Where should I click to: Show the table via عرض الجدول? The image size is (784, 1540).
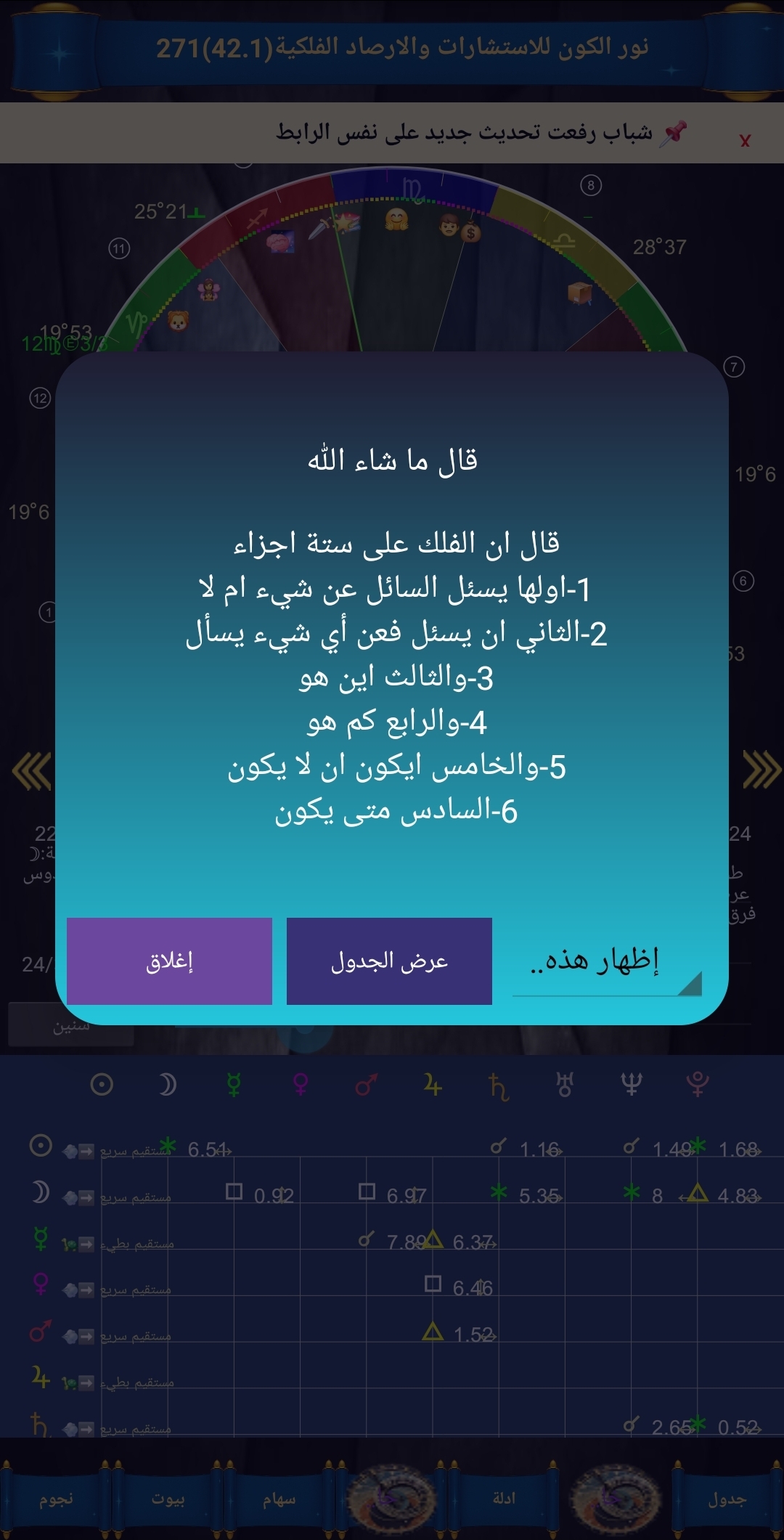[389, 961]
